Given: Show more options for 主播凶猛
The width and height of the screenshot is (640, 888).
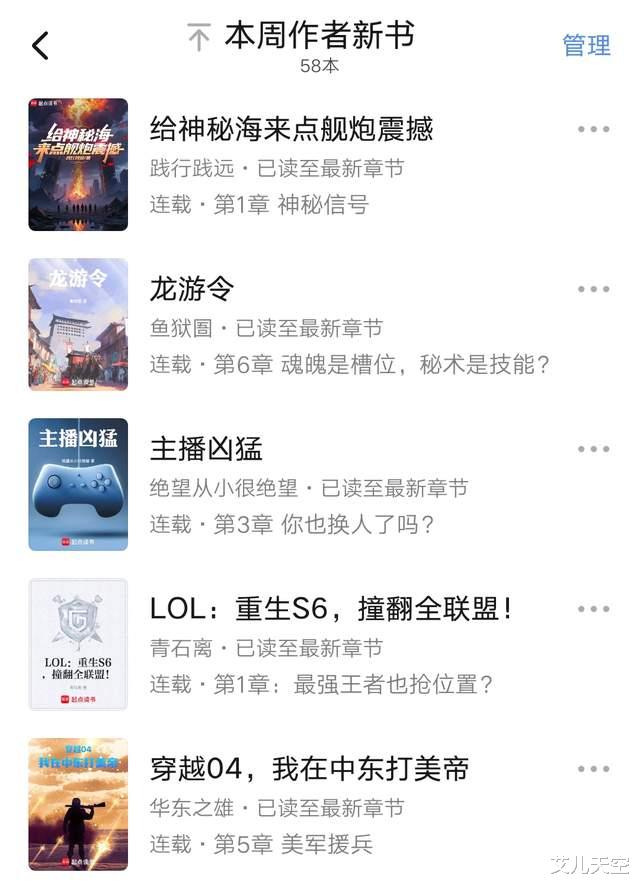Looking at the screenshot, I should (593, 449).
